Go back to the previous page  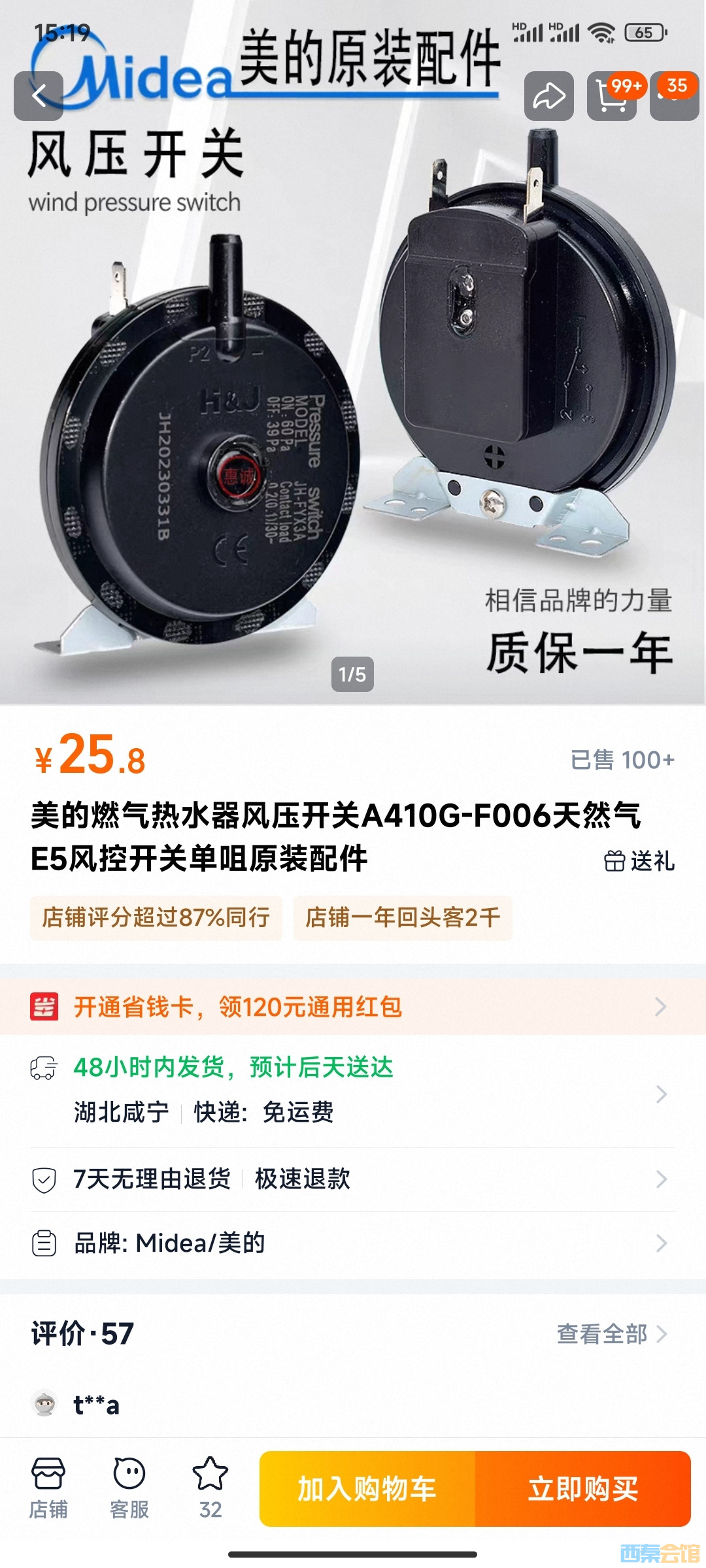tap(39, 96)
